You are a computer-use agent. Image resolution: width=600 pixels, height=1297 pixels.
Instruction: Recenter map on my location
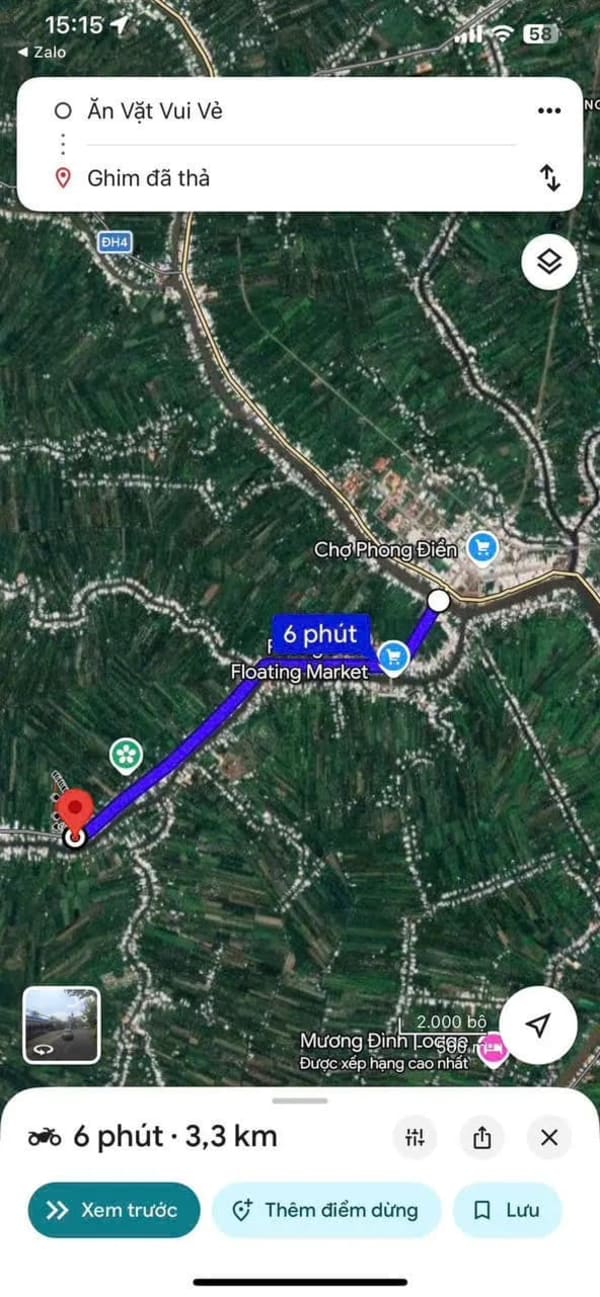[538, 1025]
